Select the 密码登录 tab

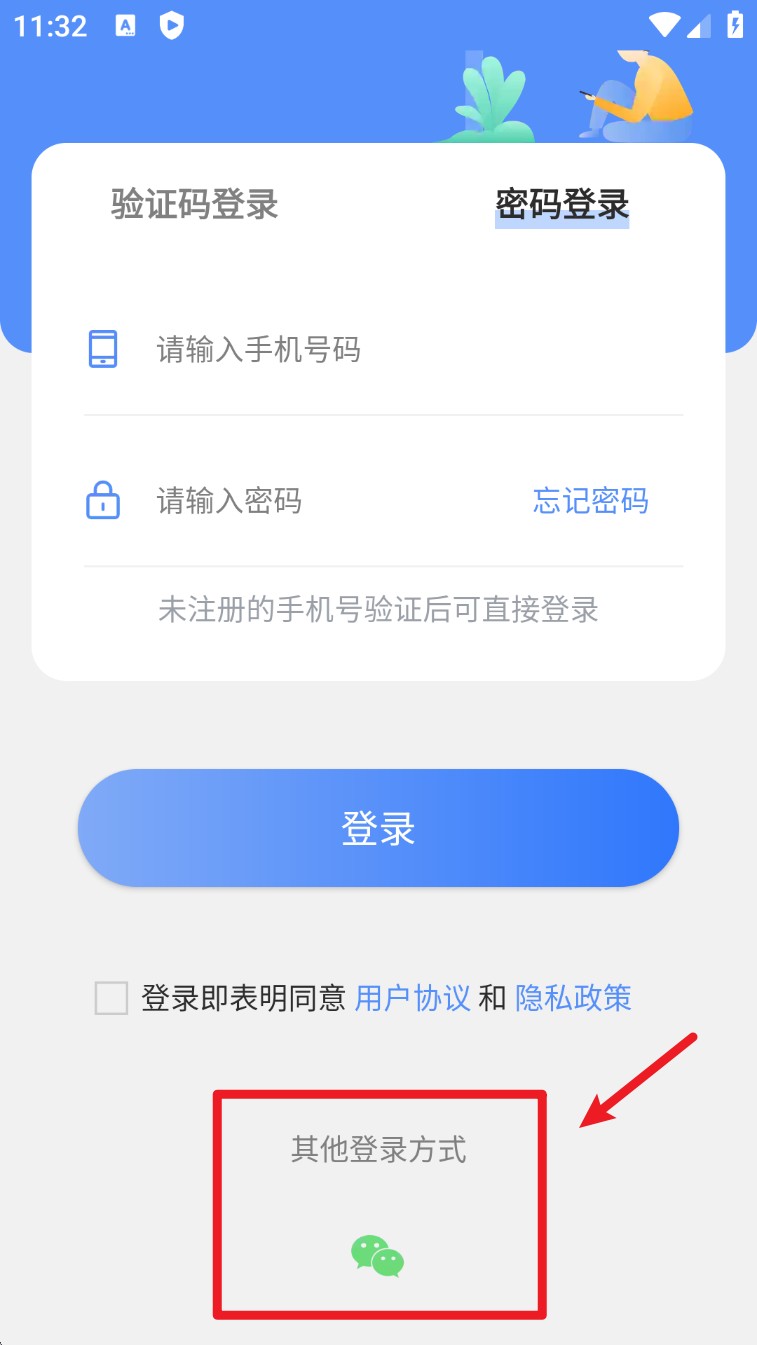(x=562, y=204)
